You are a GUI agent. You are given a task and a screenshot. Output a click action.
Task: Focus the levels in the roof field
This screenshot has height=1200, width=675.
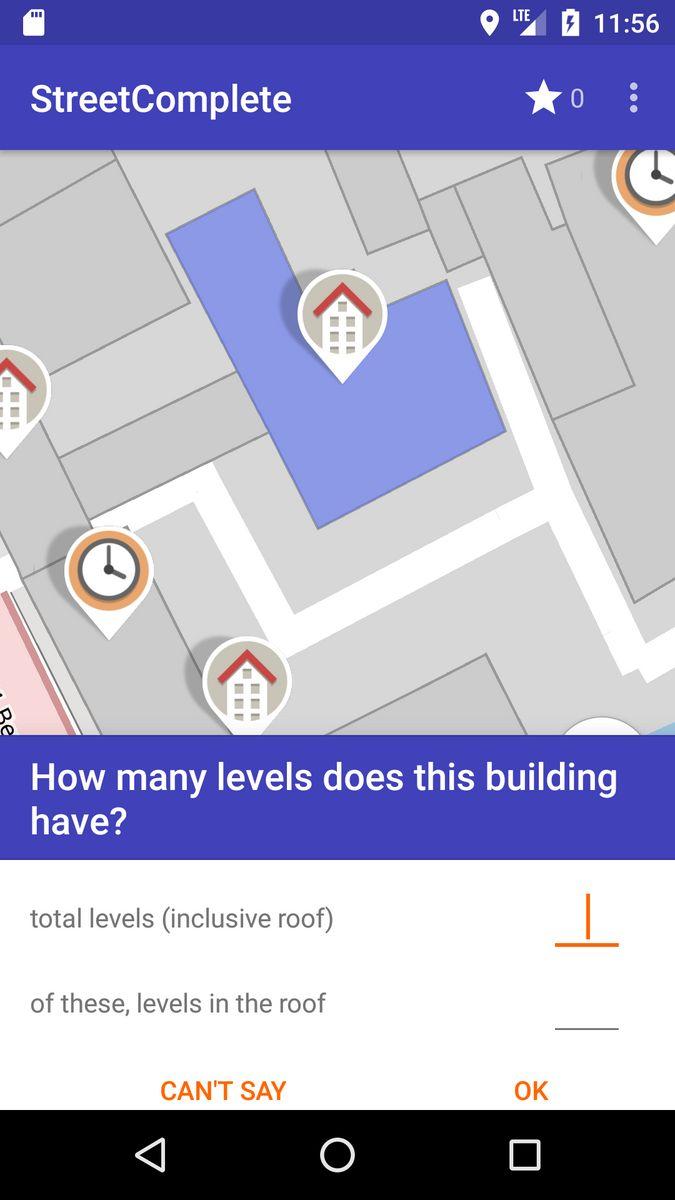click(587, 1005)
